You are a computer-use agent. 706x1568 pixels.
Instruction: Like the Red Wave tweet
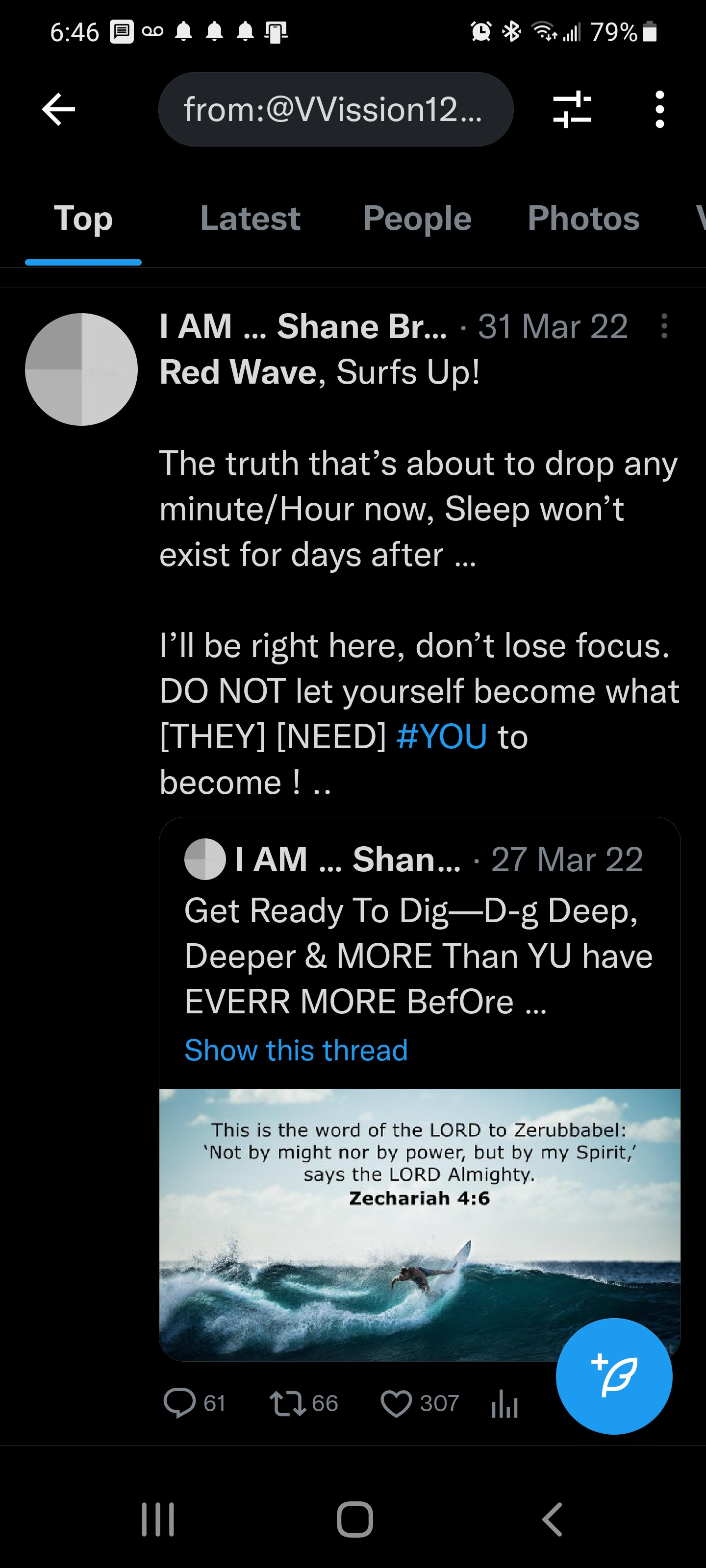click(x=397, y=1403)
